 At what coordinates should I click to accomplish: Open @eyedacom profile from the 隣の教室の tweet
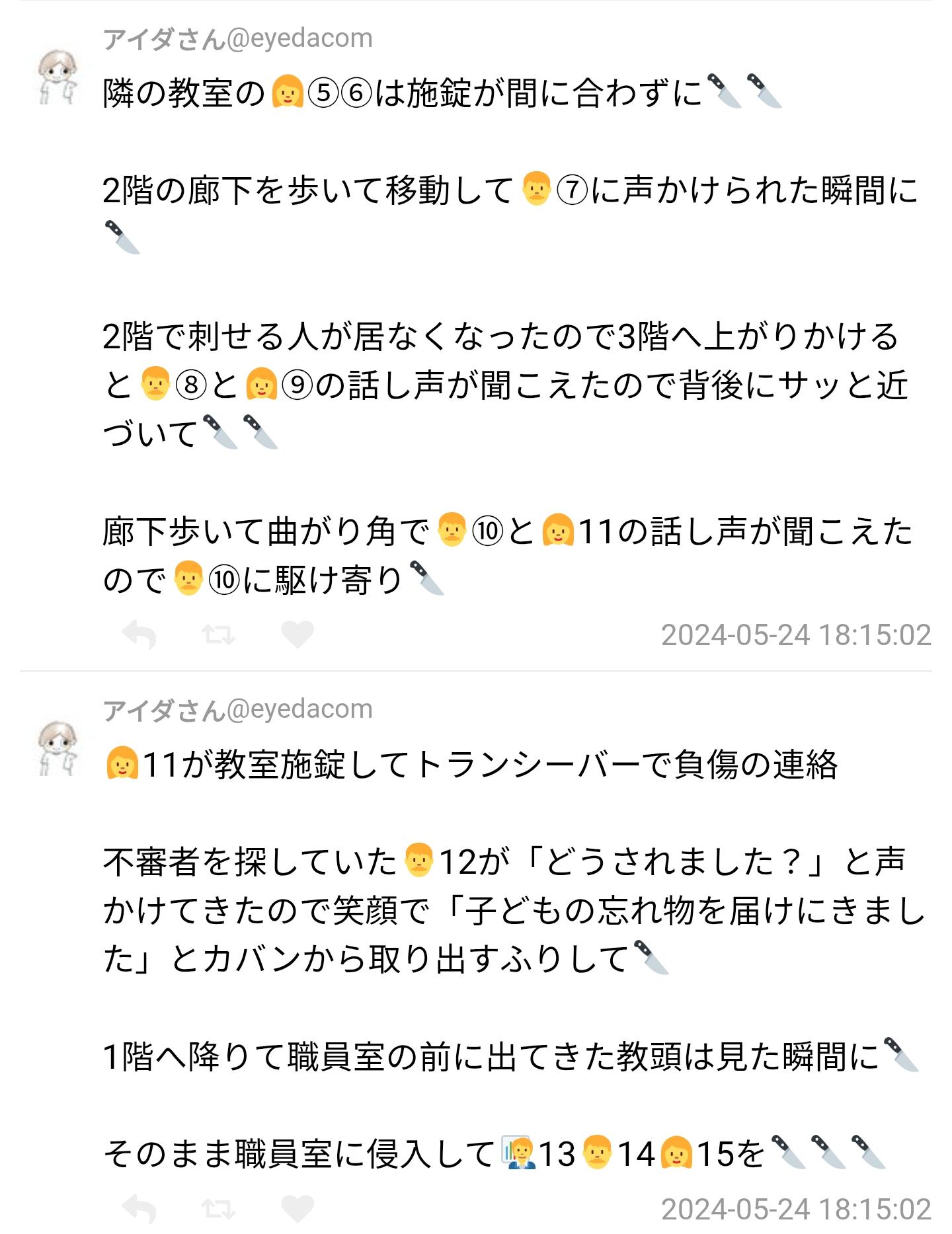(238, 38)
